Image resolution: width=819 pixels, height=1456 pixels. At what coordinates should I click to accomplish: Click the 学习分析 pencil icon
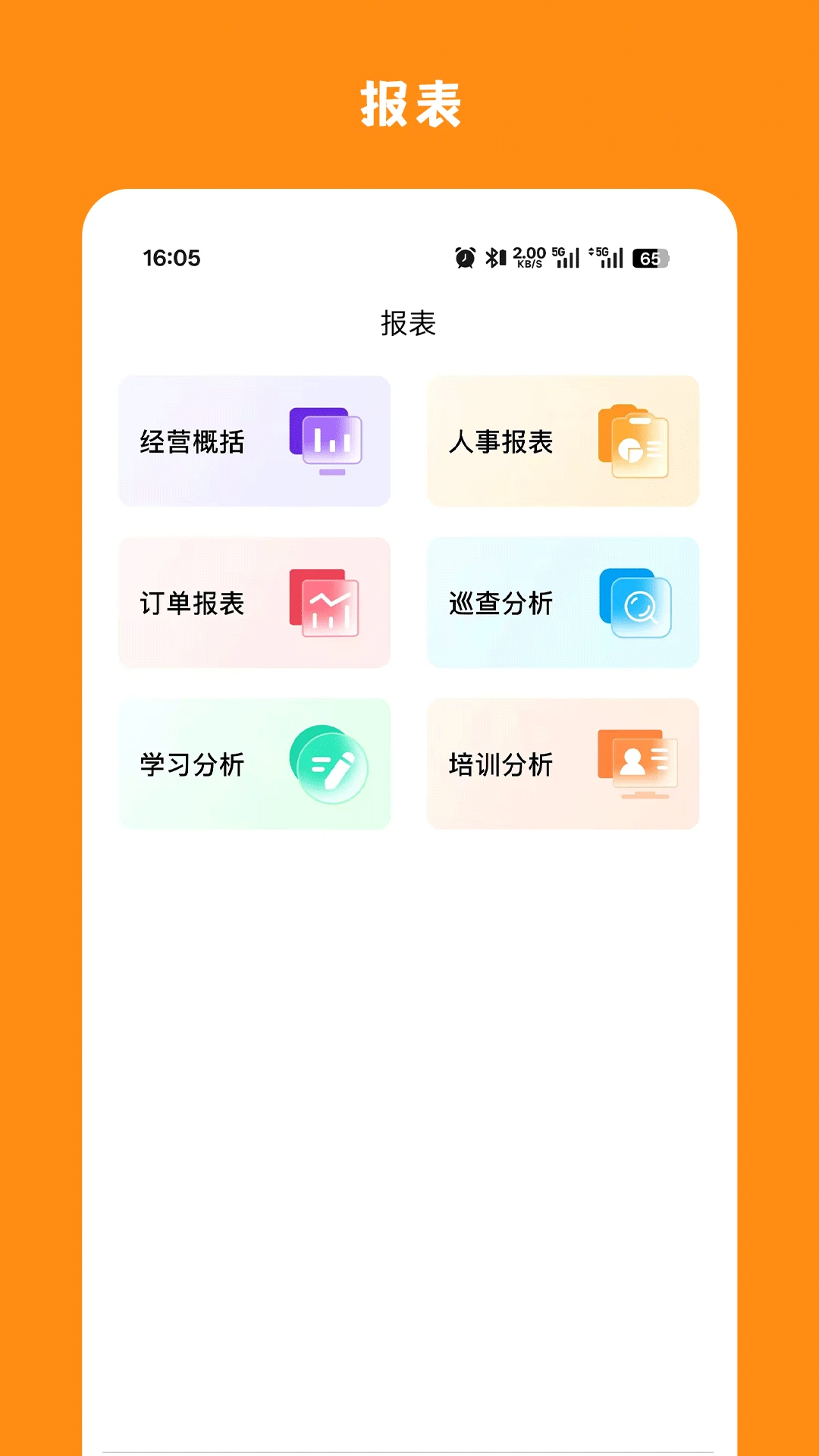[x=329, y=766]
